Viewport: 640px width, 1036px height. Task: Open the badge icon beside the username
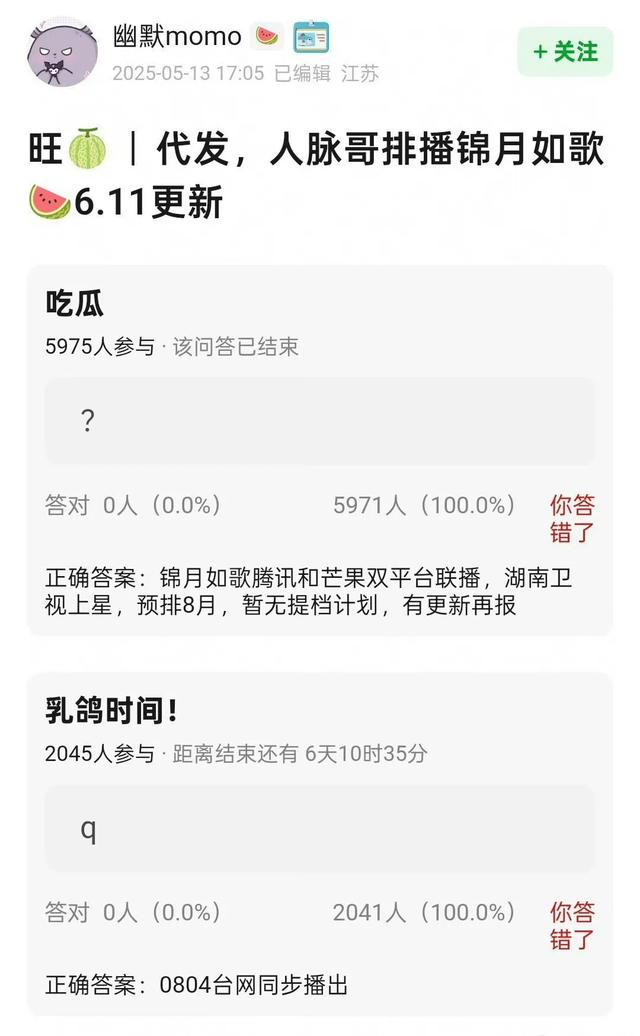click(x=311, y=37)
